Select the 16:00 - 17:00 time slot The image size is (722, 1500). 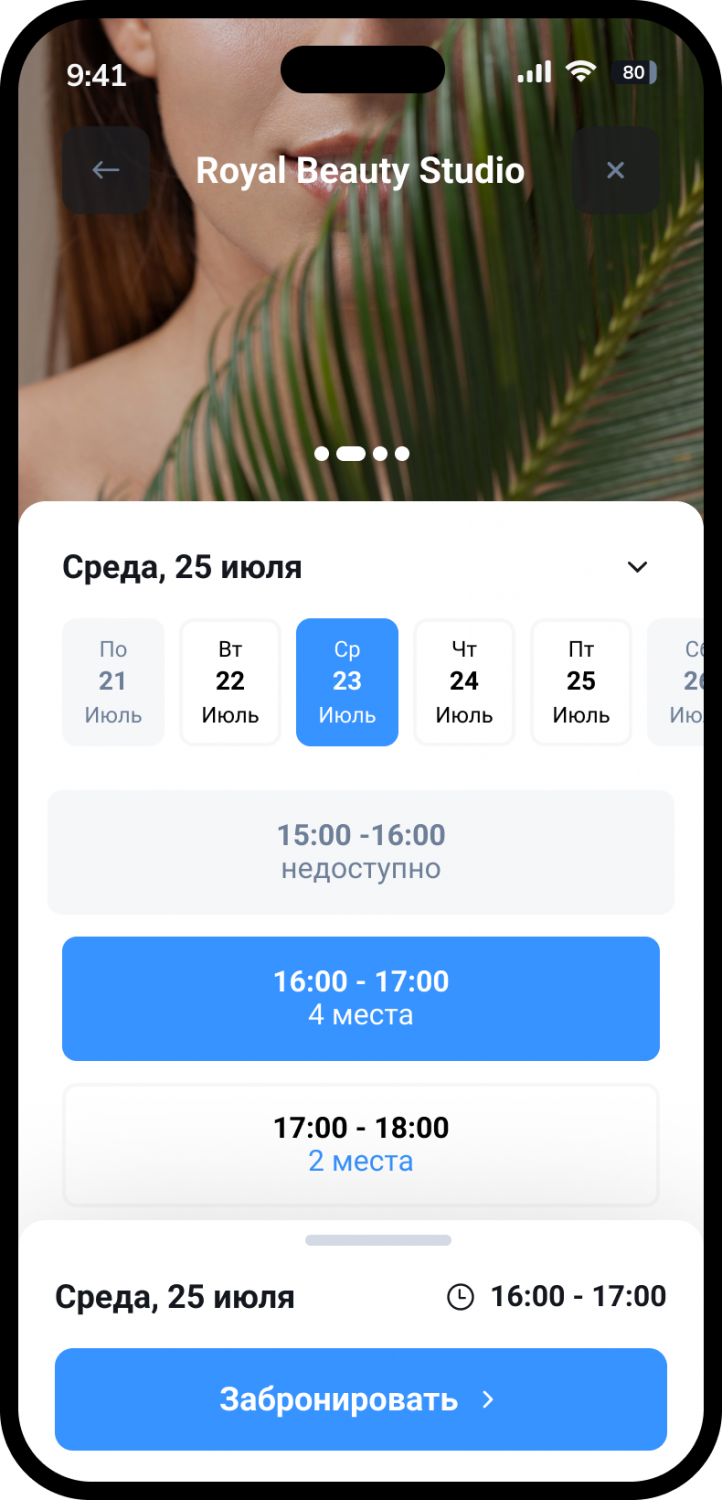click(361, 998)
